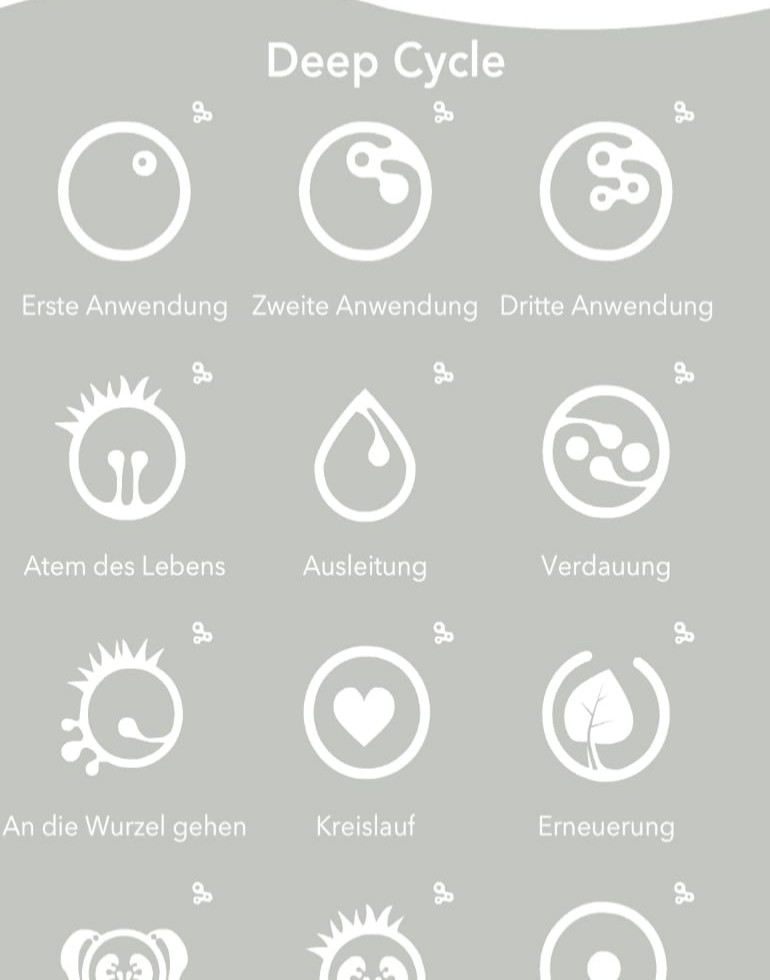The image size is (770, 980).
Task: Select the Zweite Anwendung program
Action: (365, 191)
